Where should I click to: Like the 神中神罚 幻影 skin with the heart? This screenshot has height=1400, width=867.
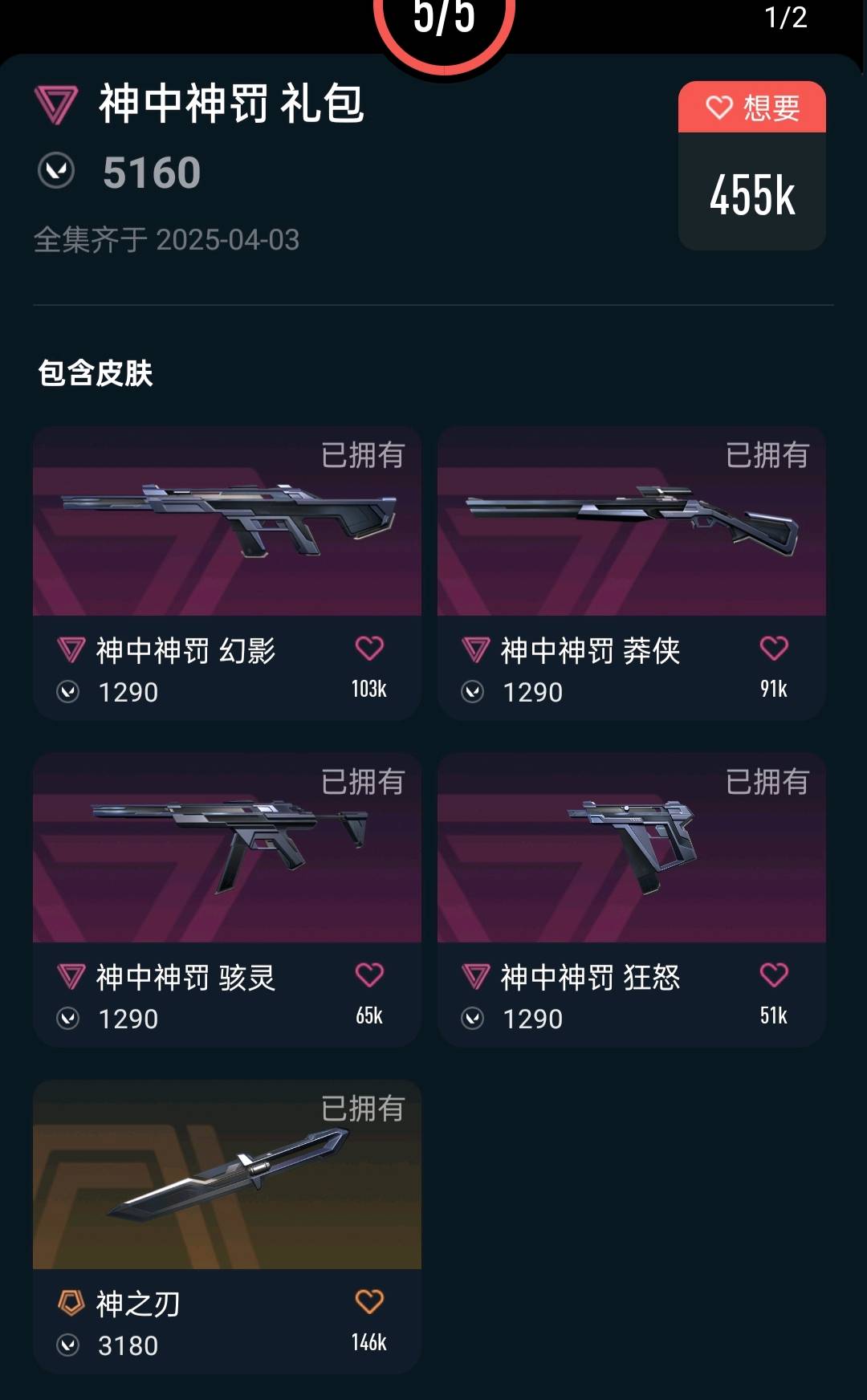[369, 649]
